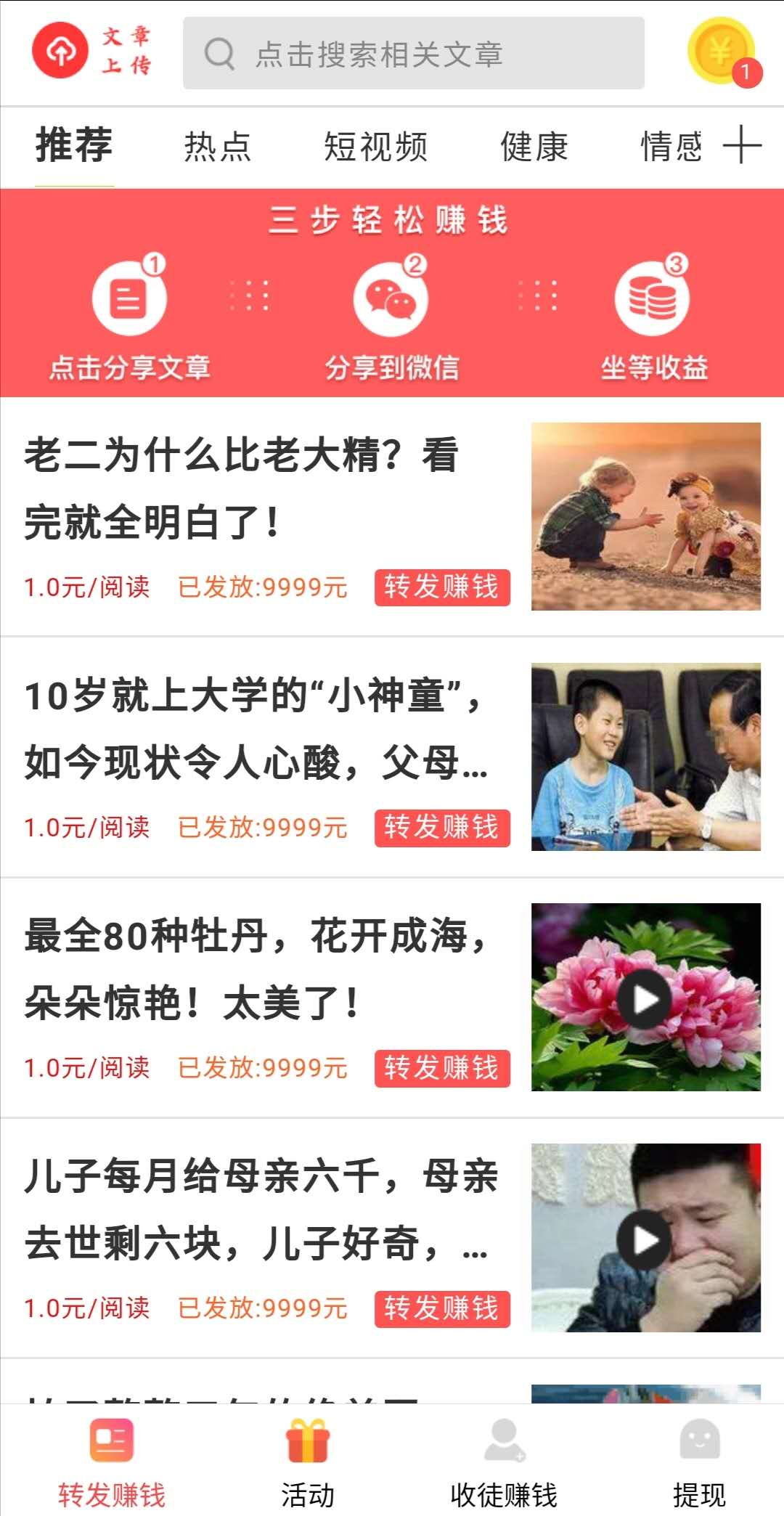Viewport: 784px width, 1516px height.
Task: Tap 转发赚钱 on the 小神童 article
Action: [442, 828]
